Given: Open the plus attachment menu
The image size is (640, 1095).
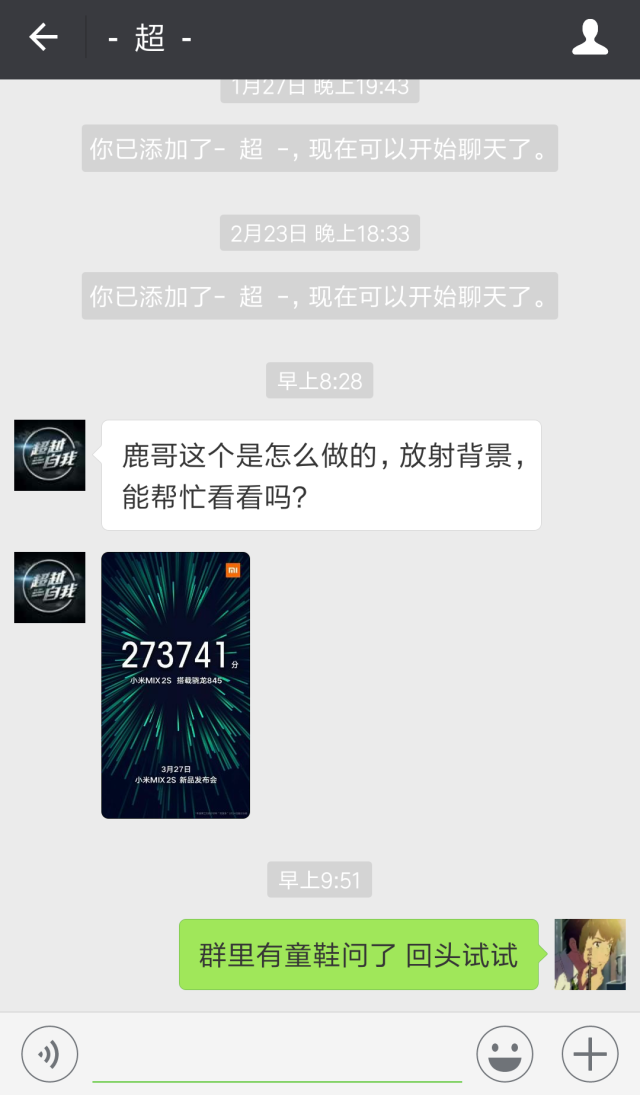Looking at the screenshot, I should 590,1054.
